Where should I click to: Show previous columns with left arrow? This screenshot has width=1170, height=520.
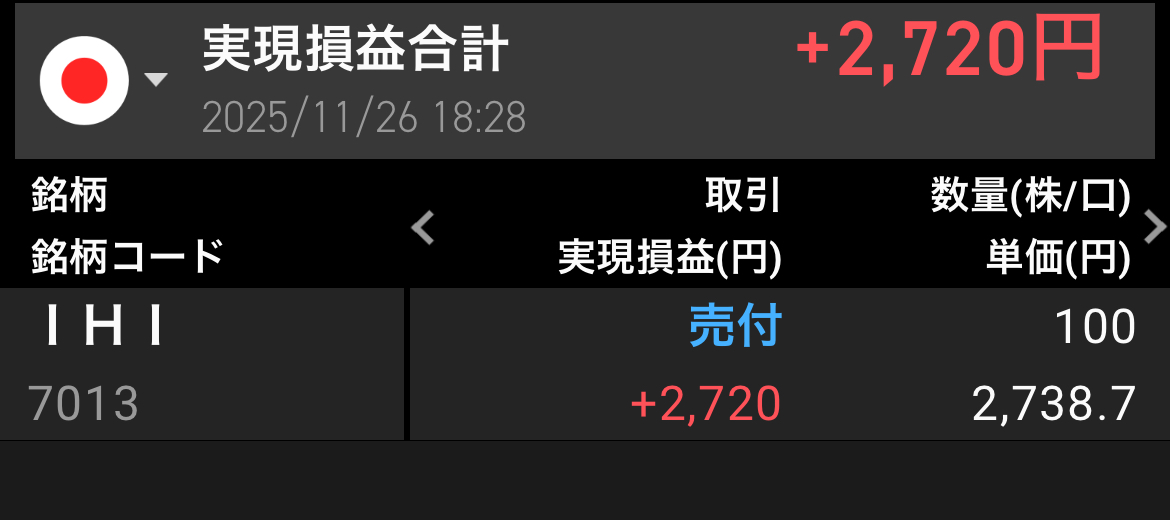pos(423,228)
